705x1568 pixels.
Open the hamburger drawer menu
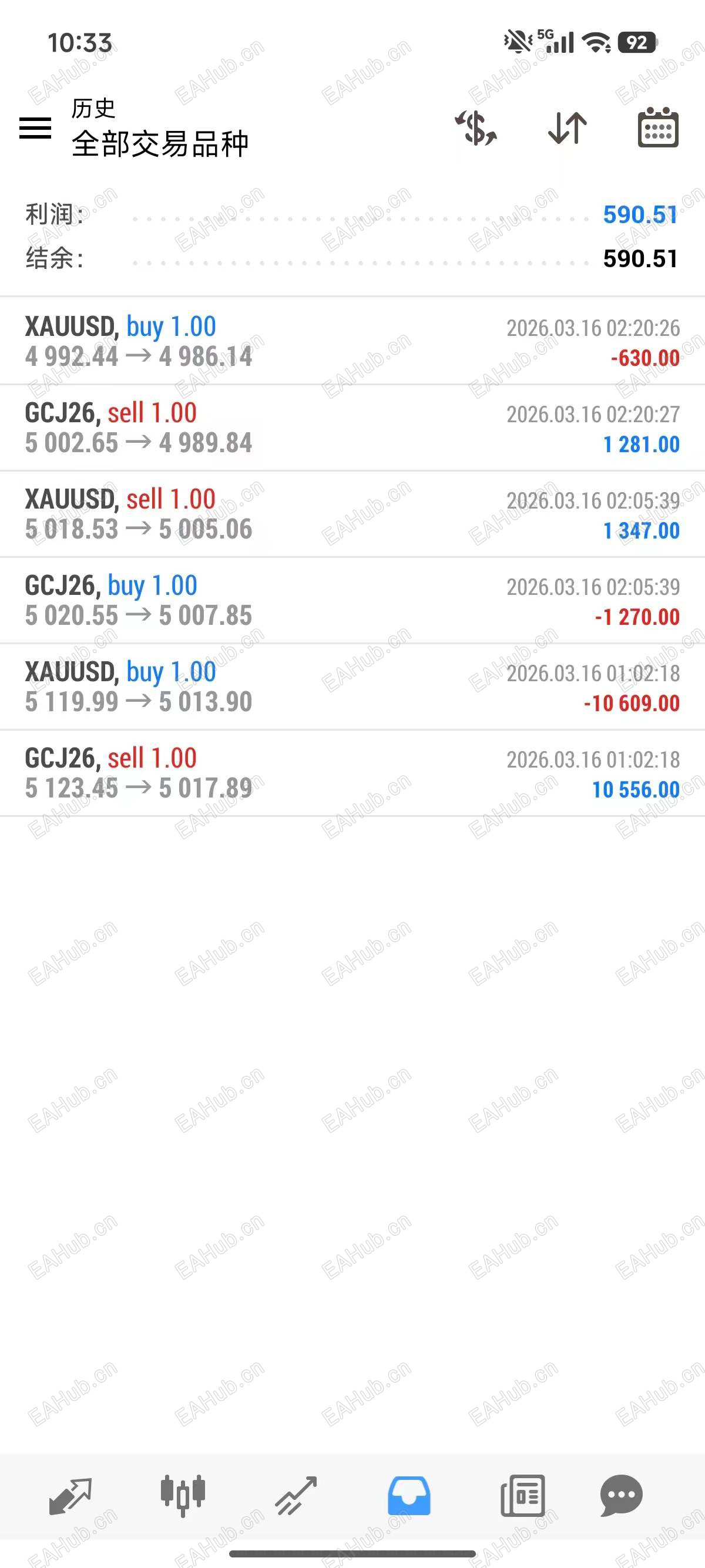[35, 128]
